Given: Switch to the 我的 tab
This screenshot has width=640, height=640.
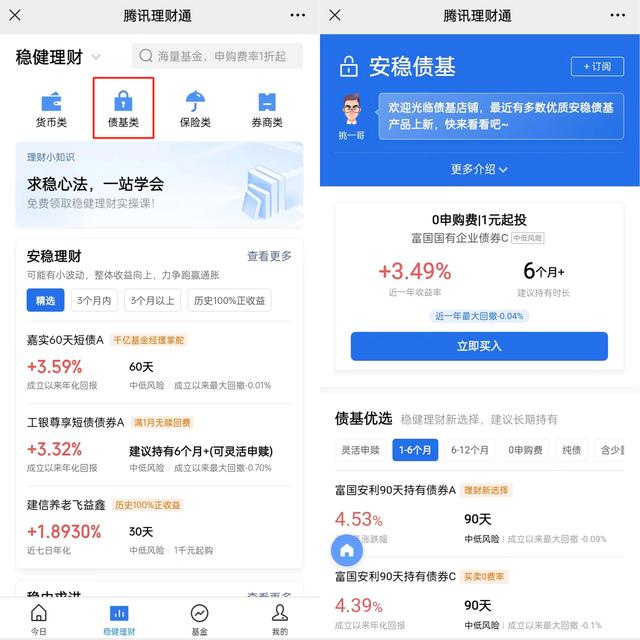Looking at the screenshot, I should click(280, 618).
